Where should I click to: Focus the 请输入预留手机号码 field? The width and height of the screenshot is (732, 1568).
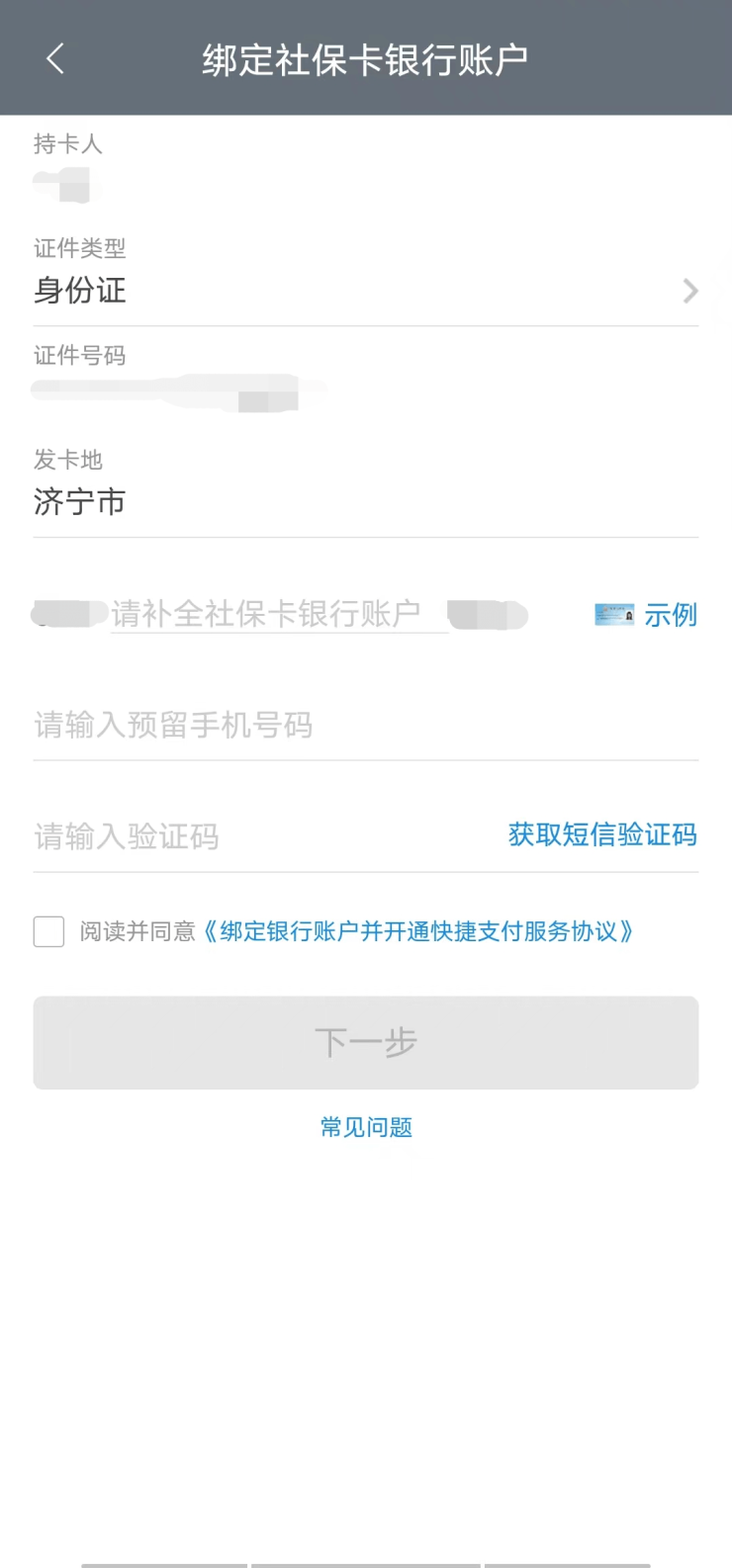(365, 726)
